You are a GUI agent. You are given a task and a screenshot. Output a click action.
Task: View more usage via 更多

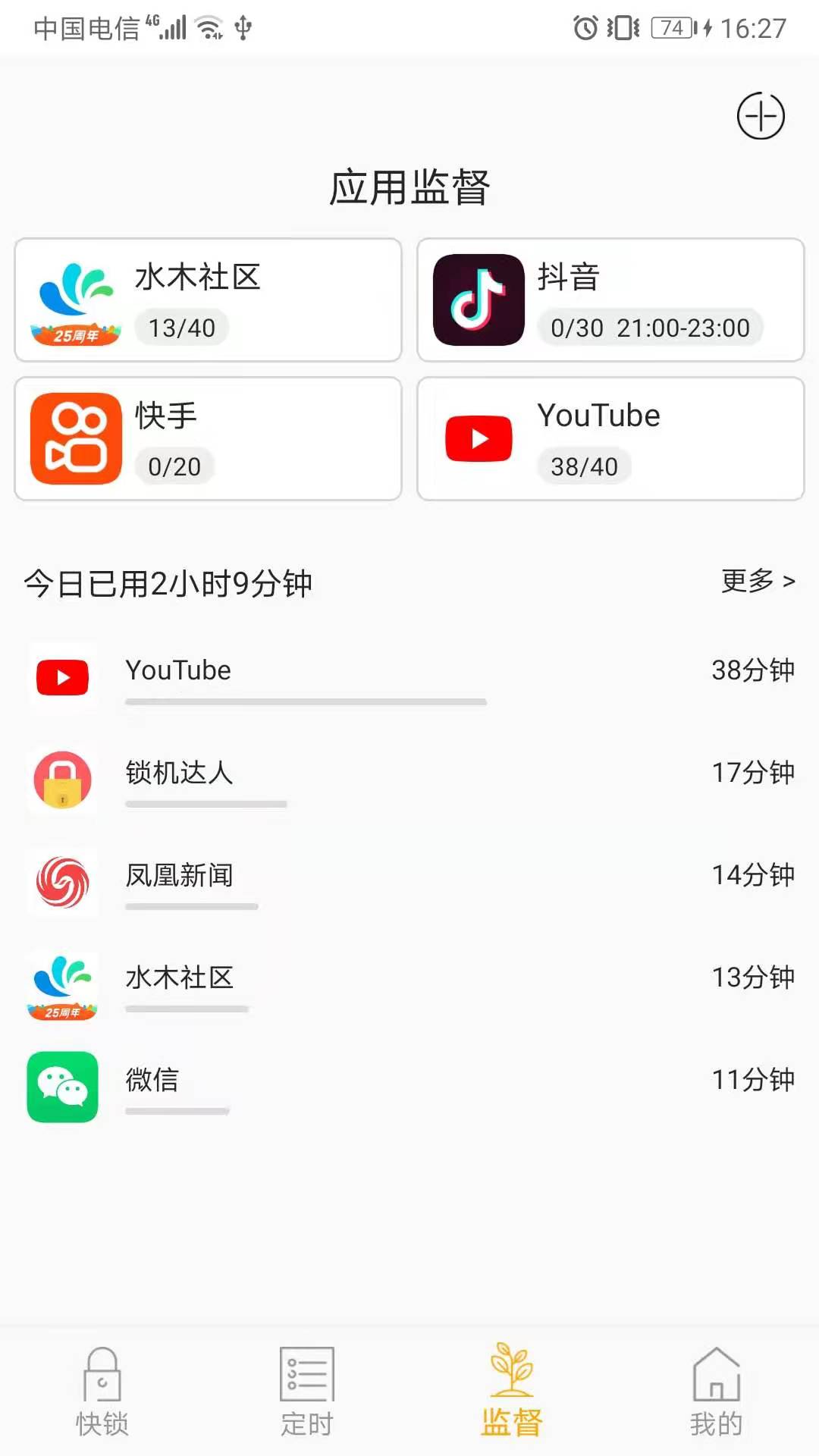(758, 581)
